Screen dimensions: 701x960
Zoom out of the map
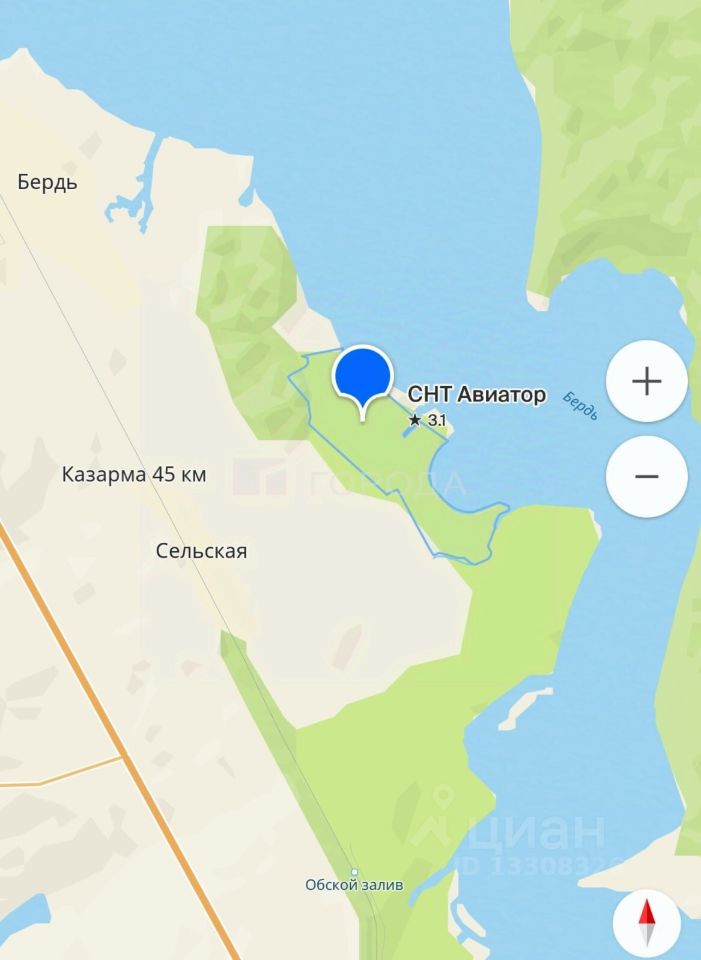tap(646, 476)
